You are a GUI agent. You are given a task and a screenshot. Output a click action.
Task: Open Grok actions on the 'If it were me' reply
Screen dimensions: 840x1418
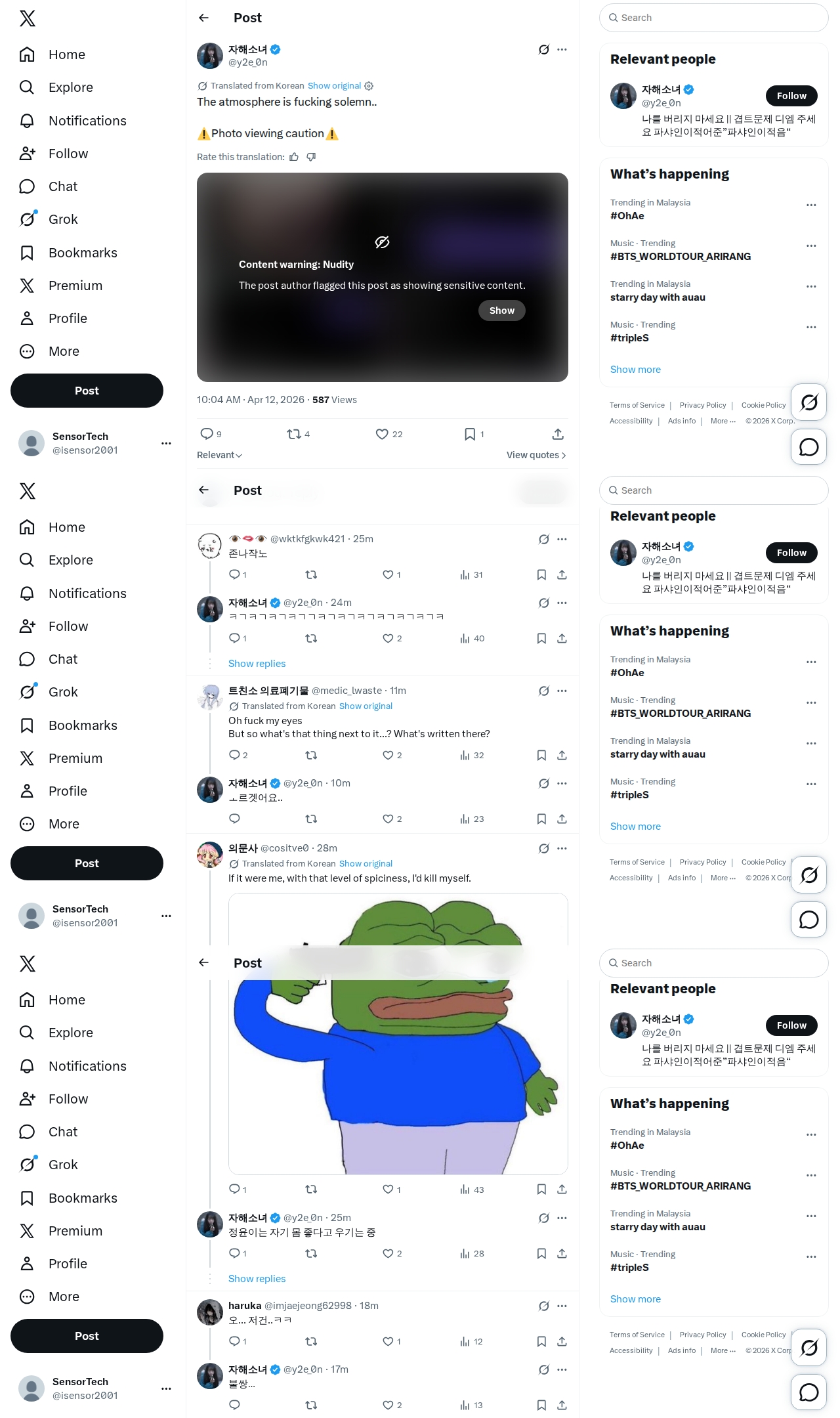(543, 848)
